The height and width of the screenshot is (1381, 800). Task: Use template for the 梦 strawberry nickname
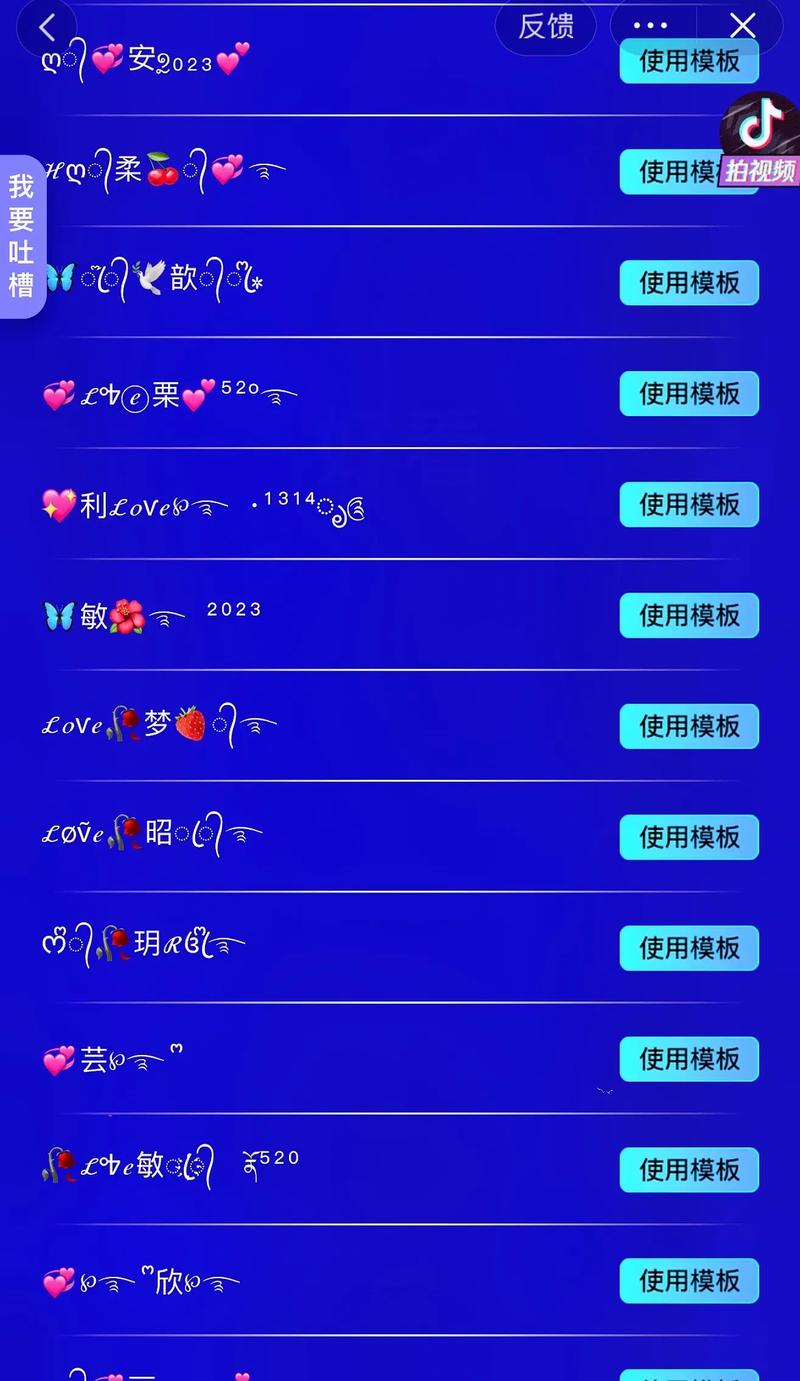point(689,727)
